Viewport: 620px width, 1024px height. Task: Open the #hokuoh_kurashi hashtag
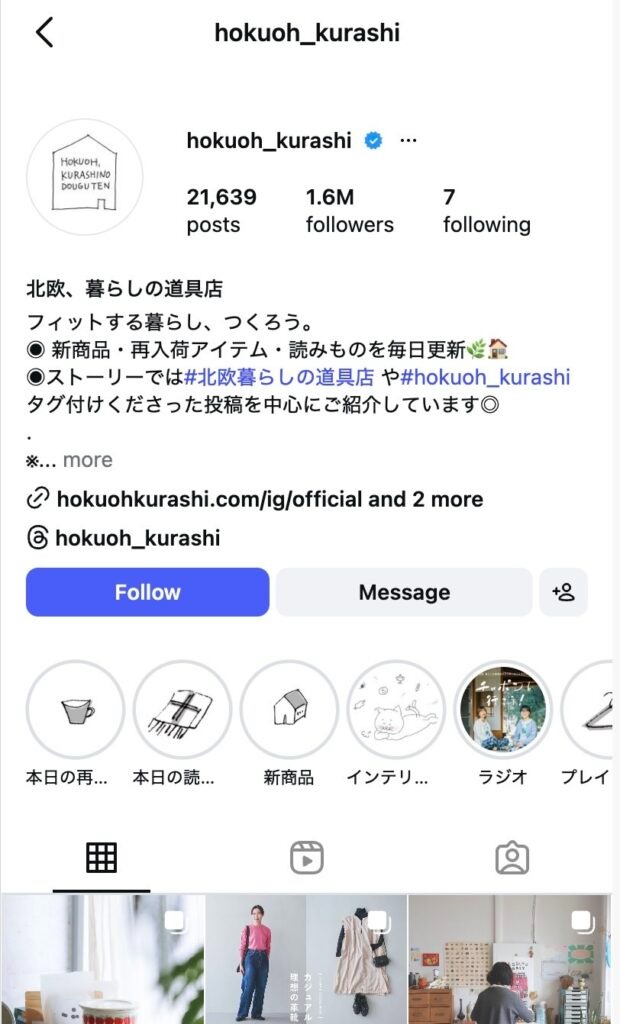485,377
